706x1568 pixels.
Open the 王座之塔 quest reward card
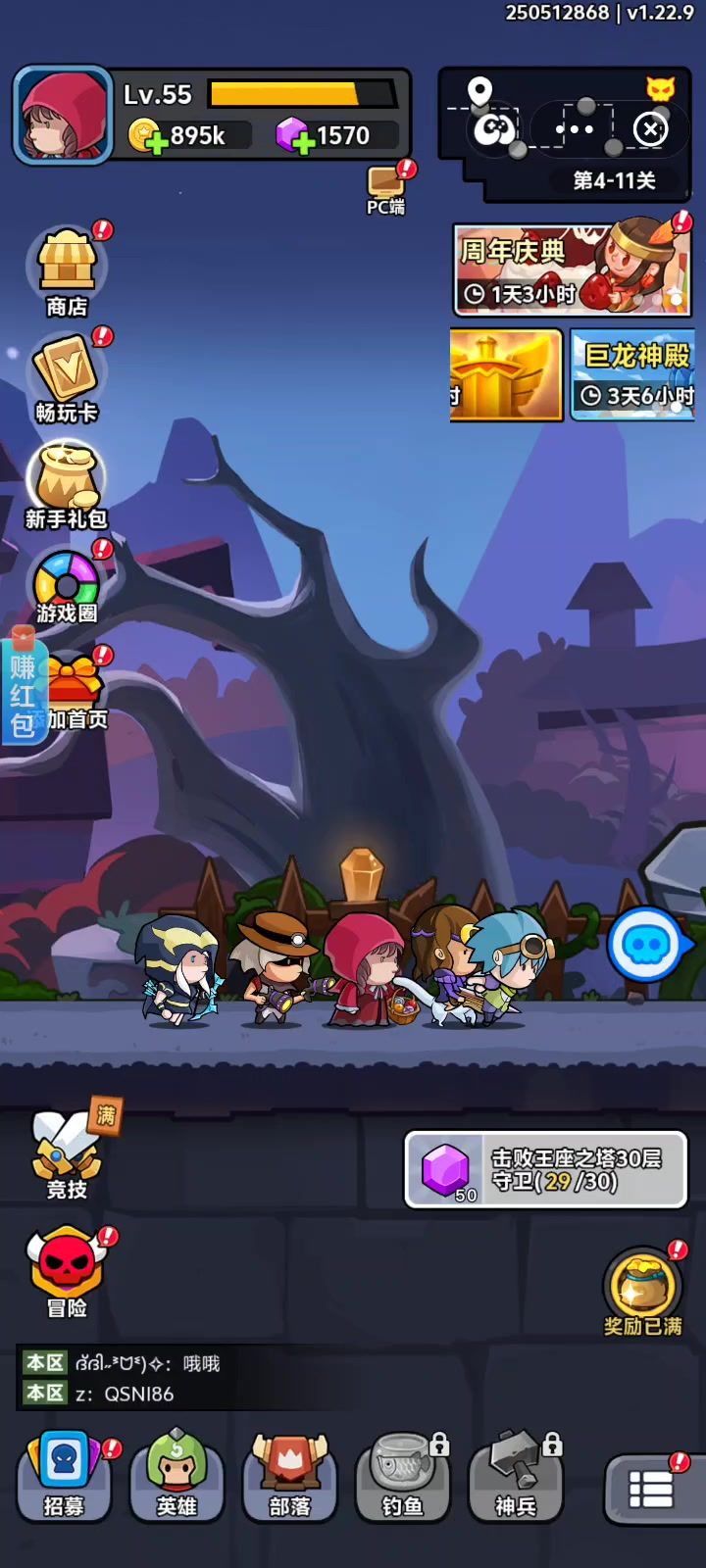click(x=545, y=1168)
